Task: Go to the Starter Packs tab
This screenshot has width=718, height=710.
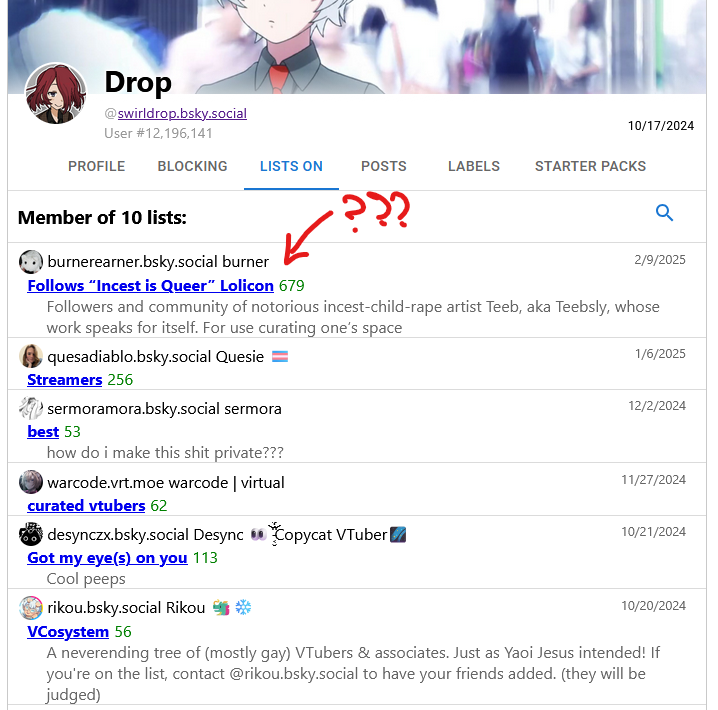Action: click(590, 166)
